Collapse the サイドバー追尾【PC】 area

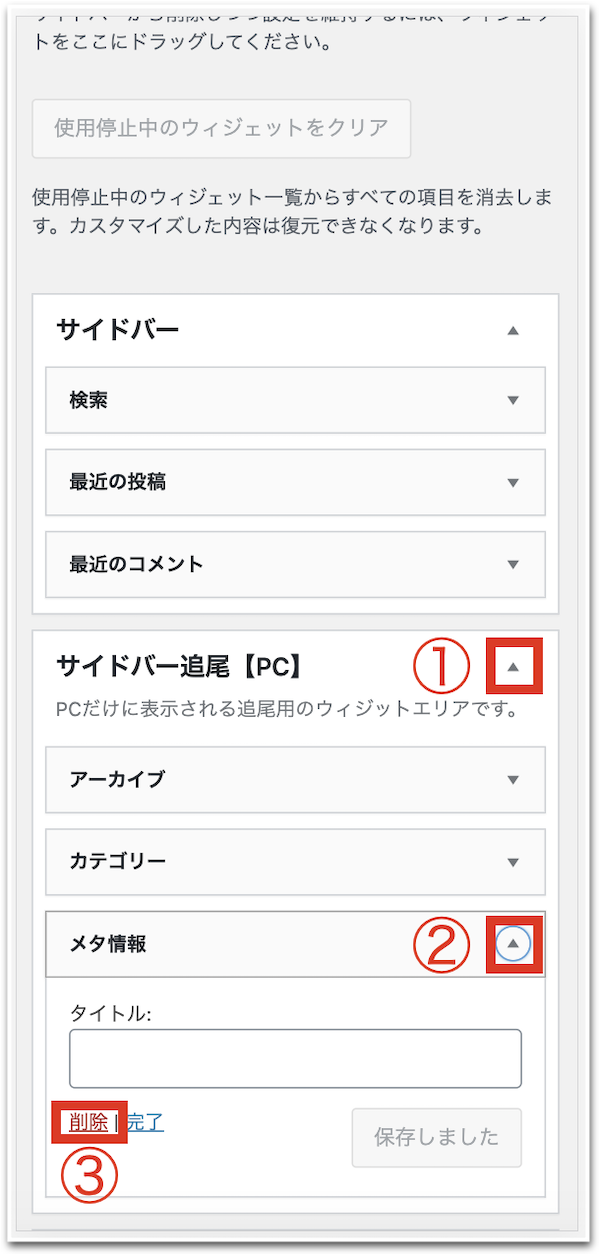pos(514,665)
